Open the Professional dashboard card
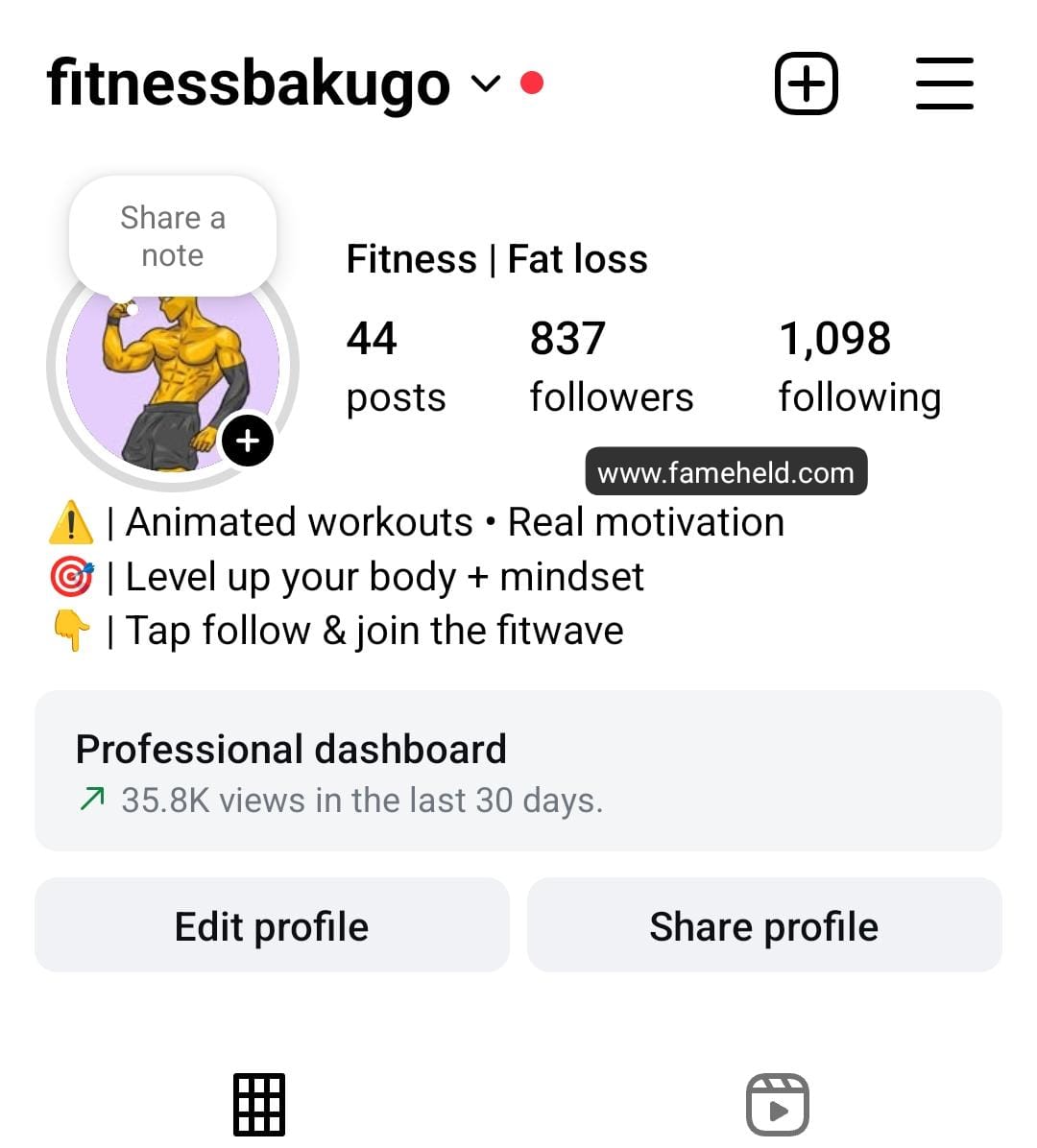 point(518,771)
